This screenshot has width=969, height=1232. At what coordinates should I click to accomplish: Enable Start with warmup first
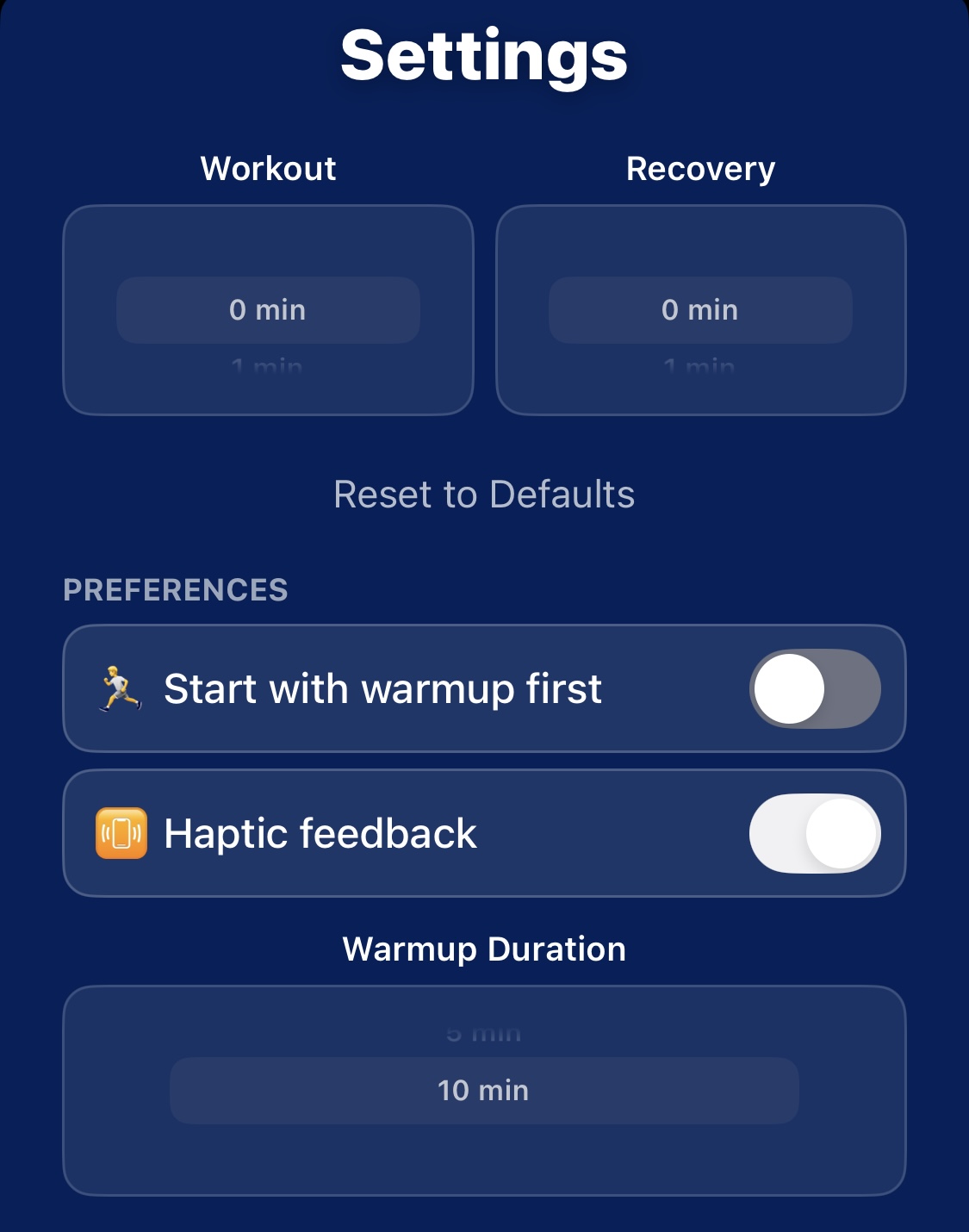coord(814,688)
